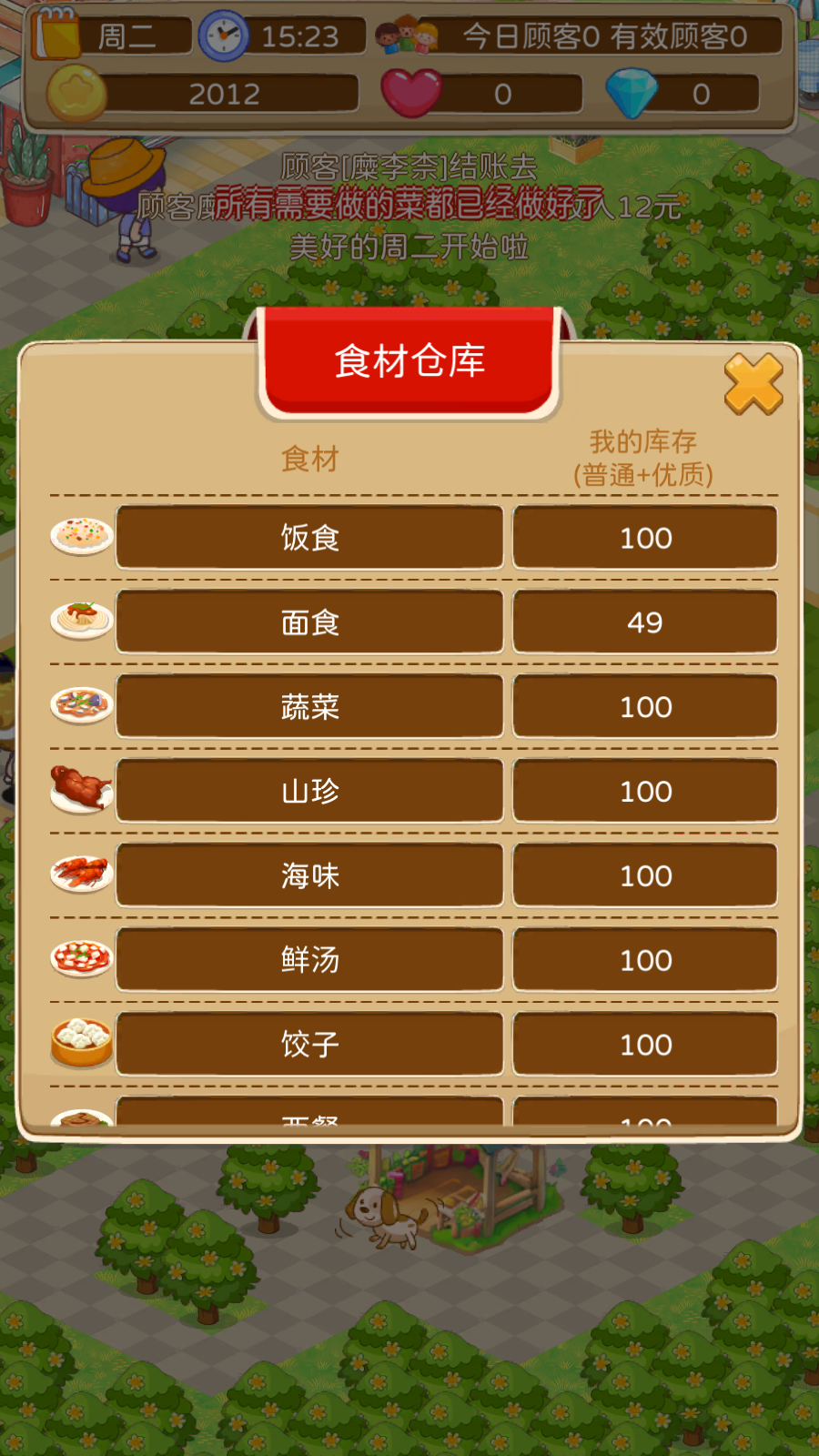
Task: Choose the 山珍 ingredient row
Action: tap(309, 792)
